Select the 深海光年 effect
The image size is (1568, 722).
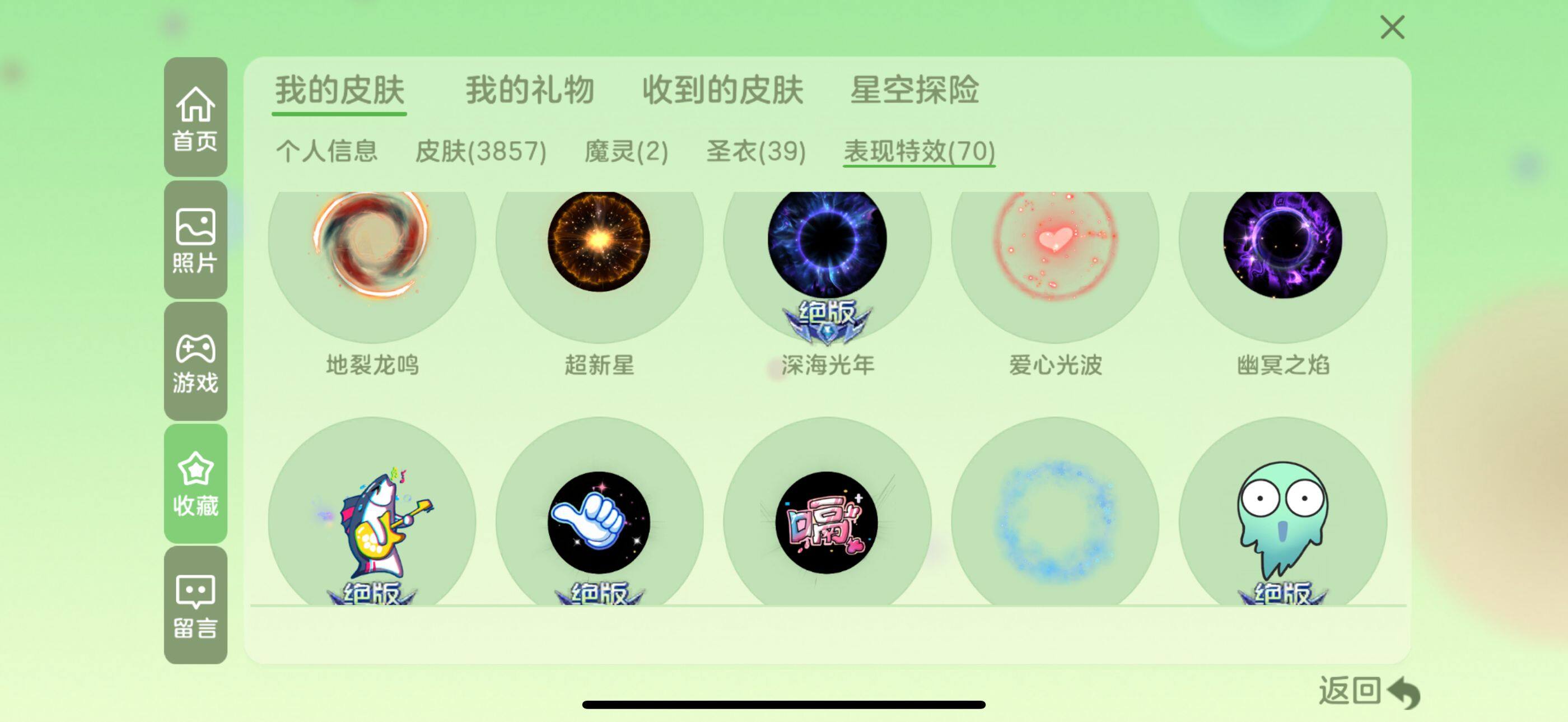[x=827, y=255]
